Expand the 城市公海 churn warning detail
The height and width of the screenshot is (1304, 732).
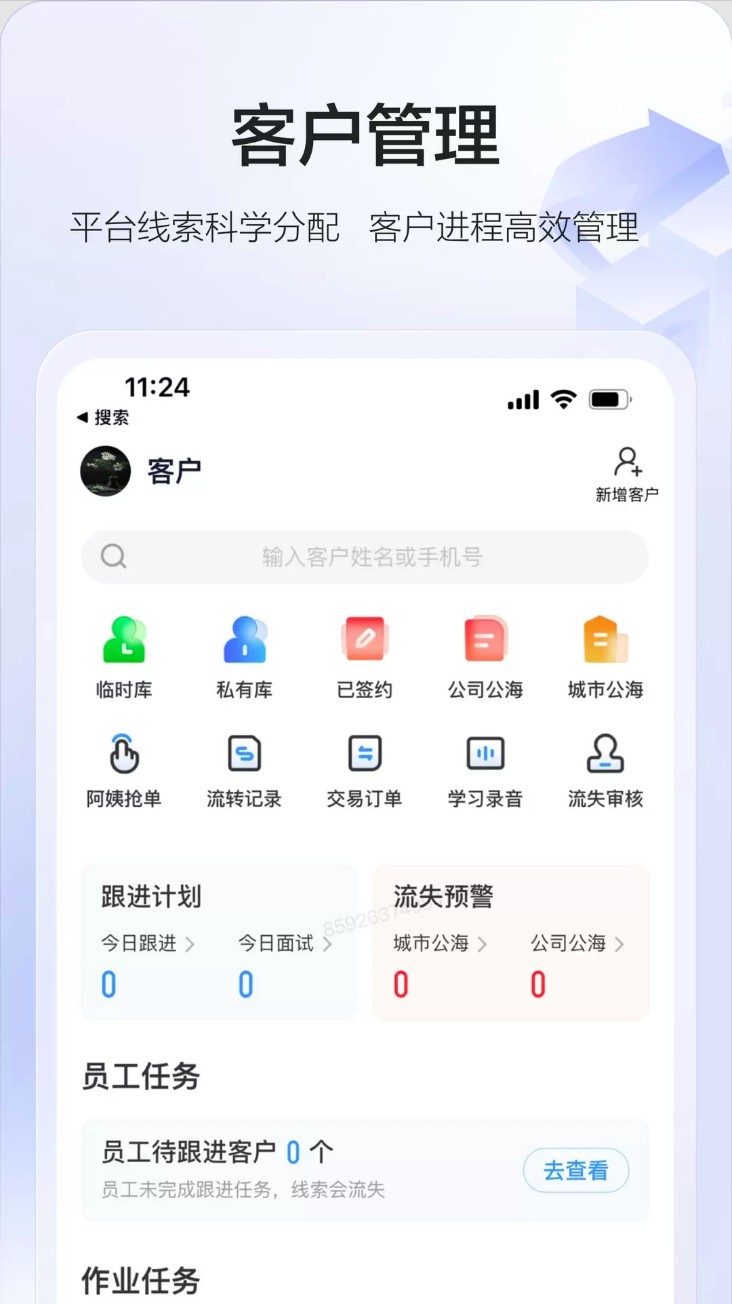[434, 943]
